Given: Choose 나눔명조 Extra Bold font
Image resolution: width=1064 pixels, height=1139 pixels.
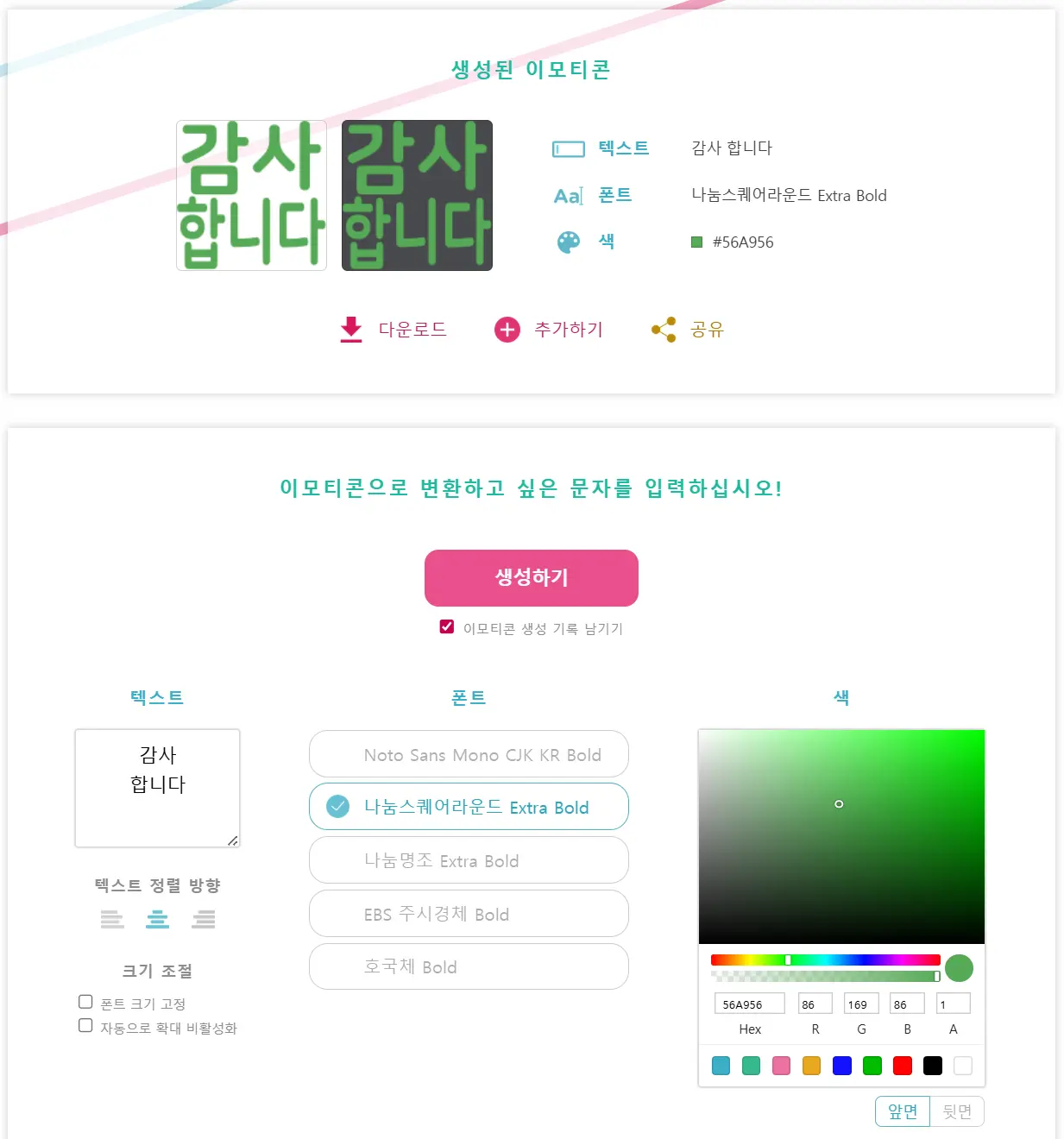Looking at the screenshot, I should (469, 860).
